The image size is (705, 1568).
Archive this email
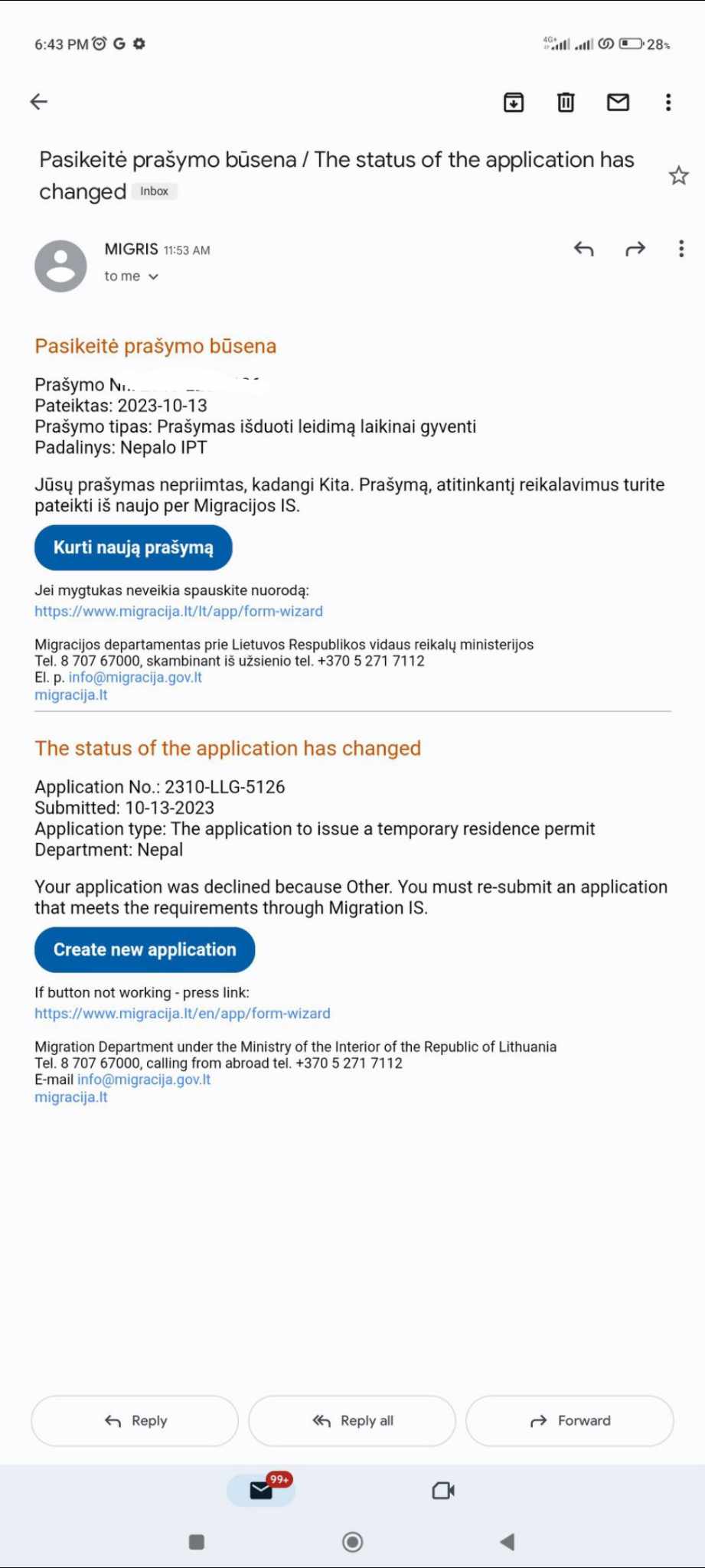(514, 102)
